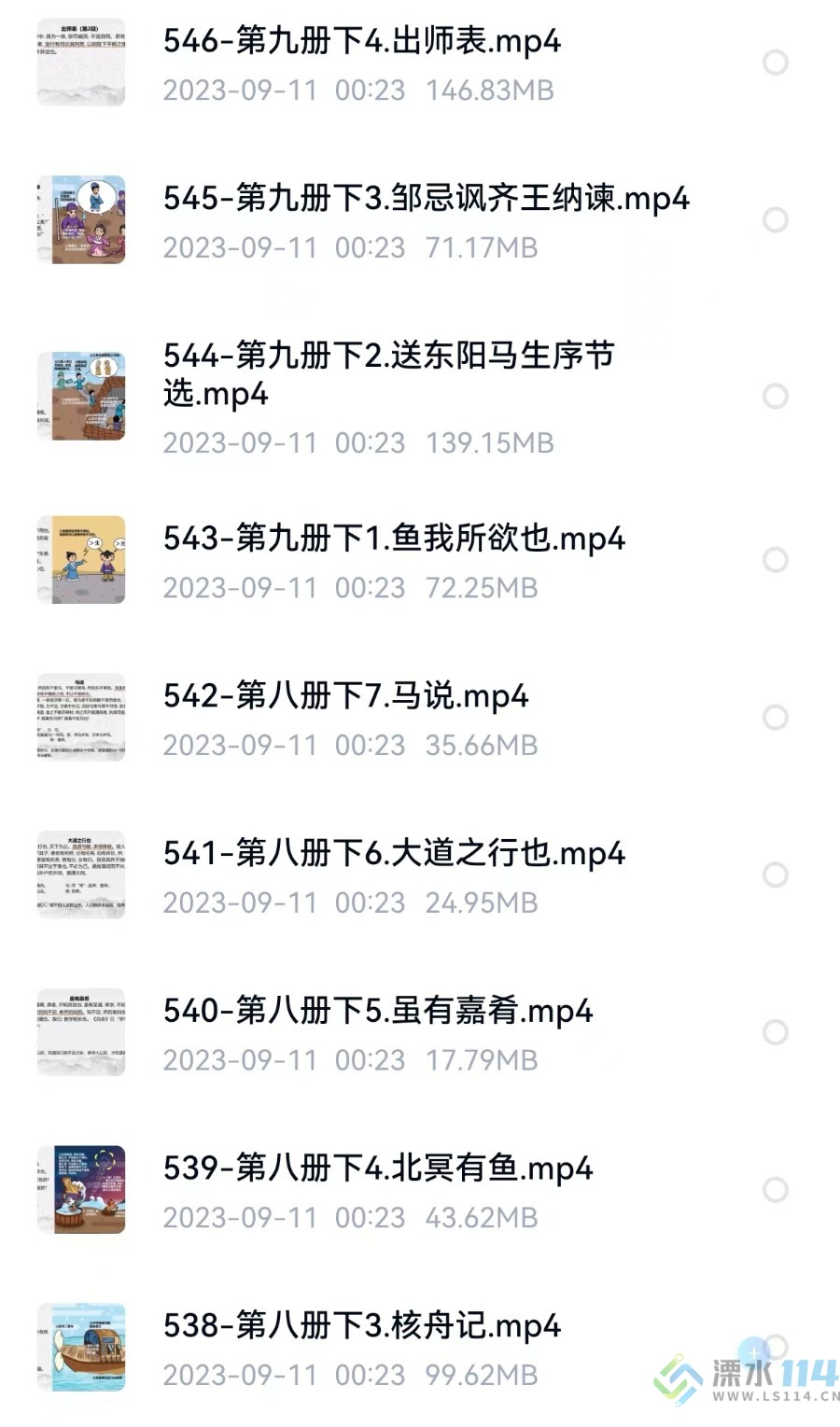Open 540 虽有嘉肴 video

click(377, 1011)
